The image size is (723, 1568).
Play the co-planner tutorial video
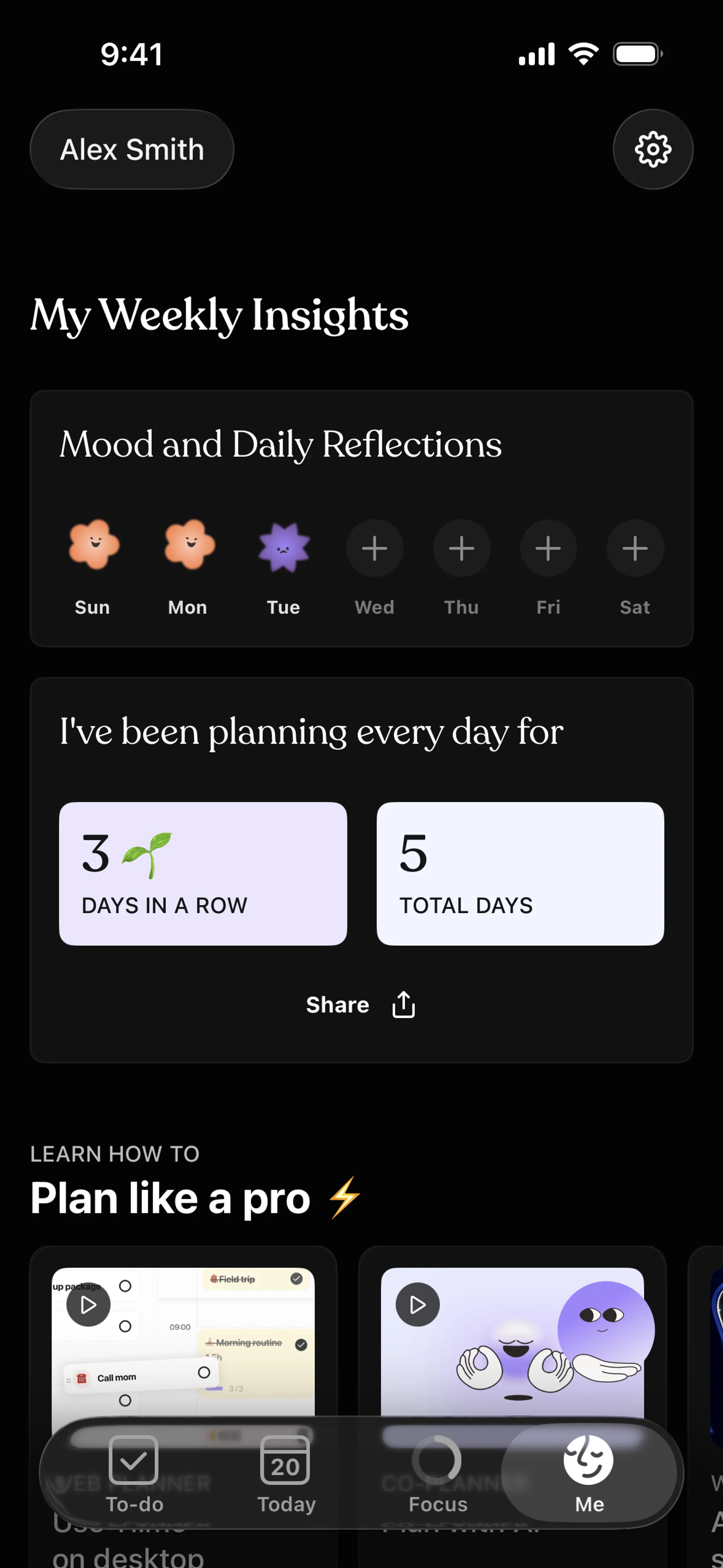[418, 1304]
